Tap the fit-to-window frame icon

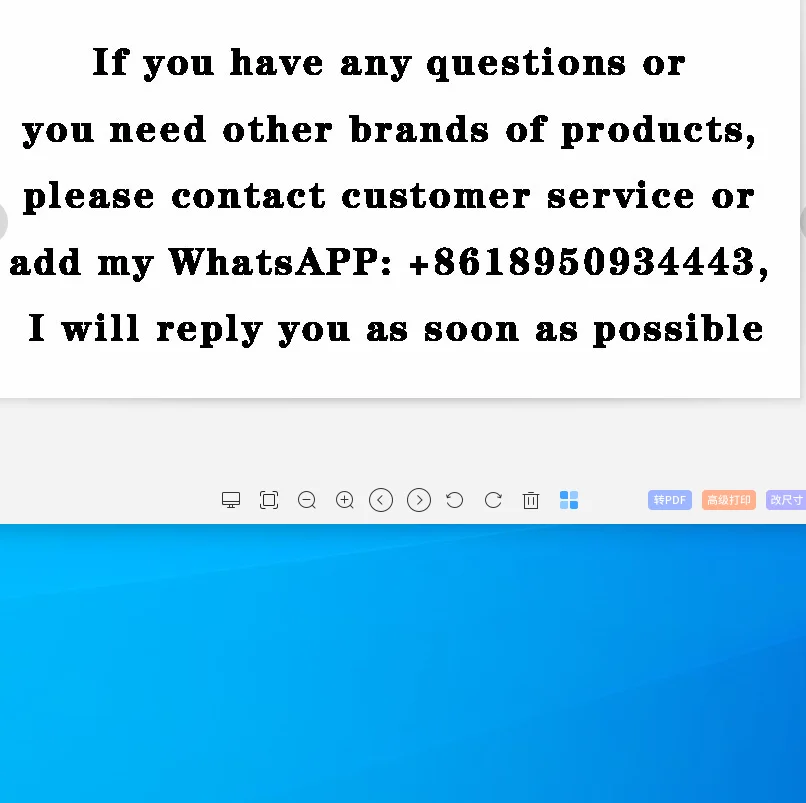[x=269, y=500]
